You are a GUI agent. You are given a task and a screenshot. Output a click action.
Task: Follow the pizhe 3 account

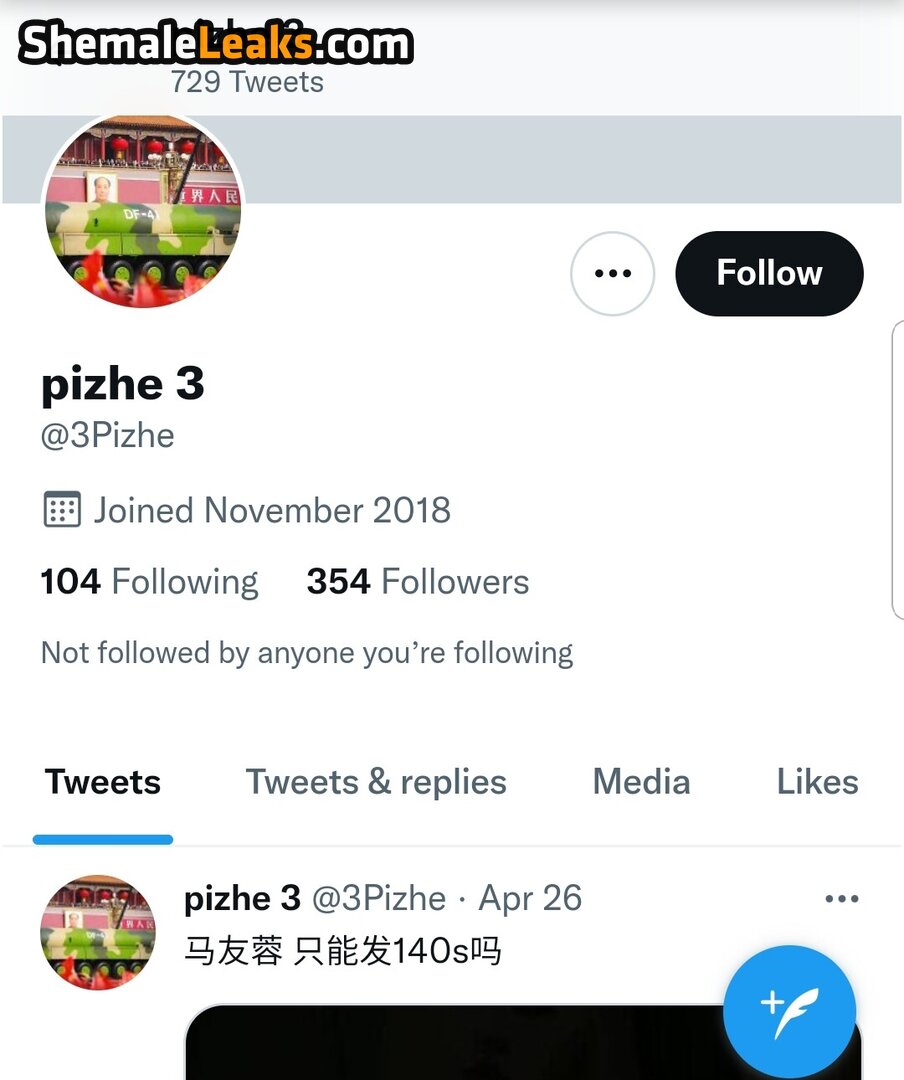tap(768, 273)
